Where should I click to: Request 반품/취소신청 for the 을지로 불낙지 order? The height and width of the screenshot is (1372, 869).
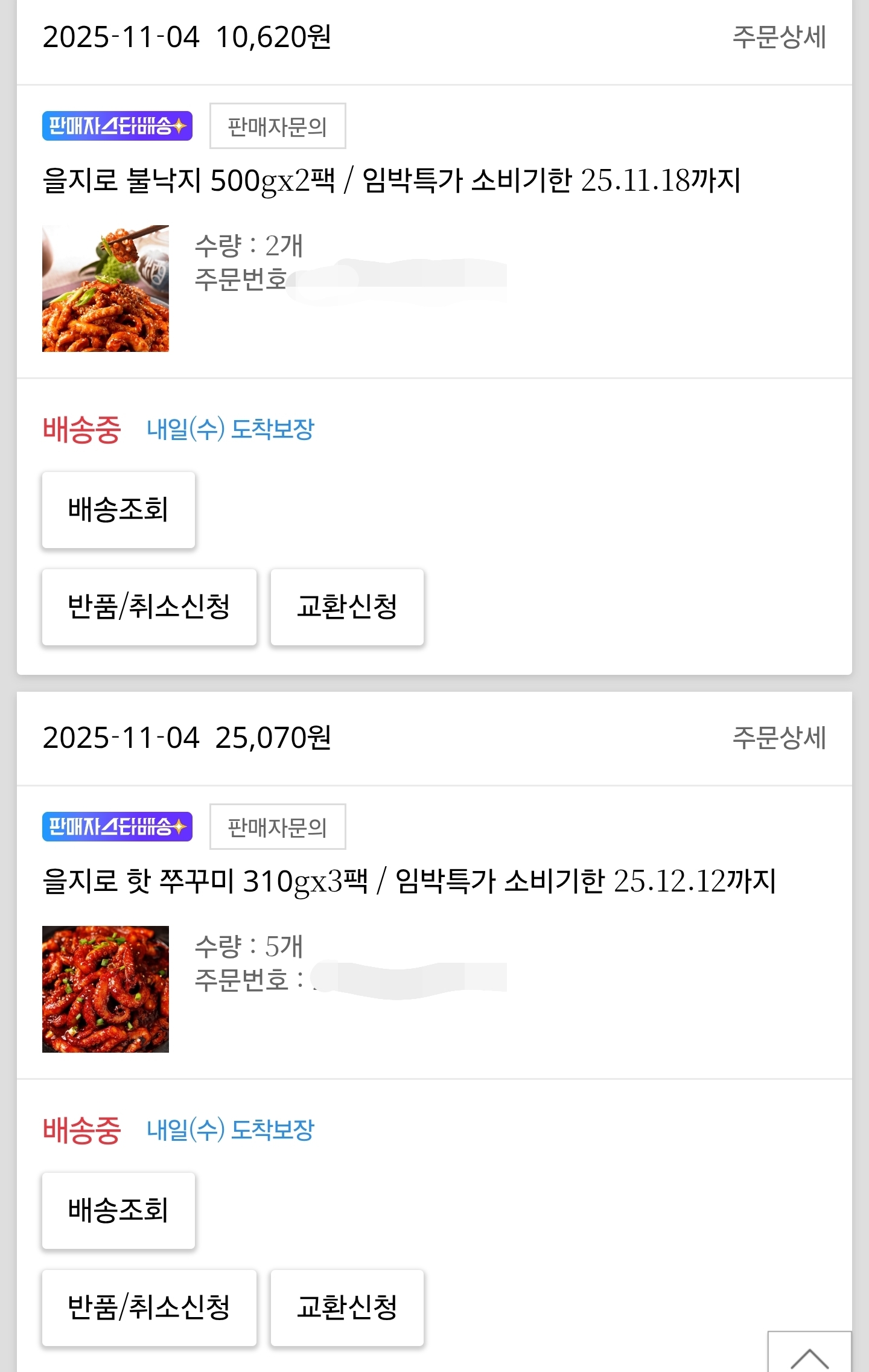pyautogui.click(x=149, y=607)
